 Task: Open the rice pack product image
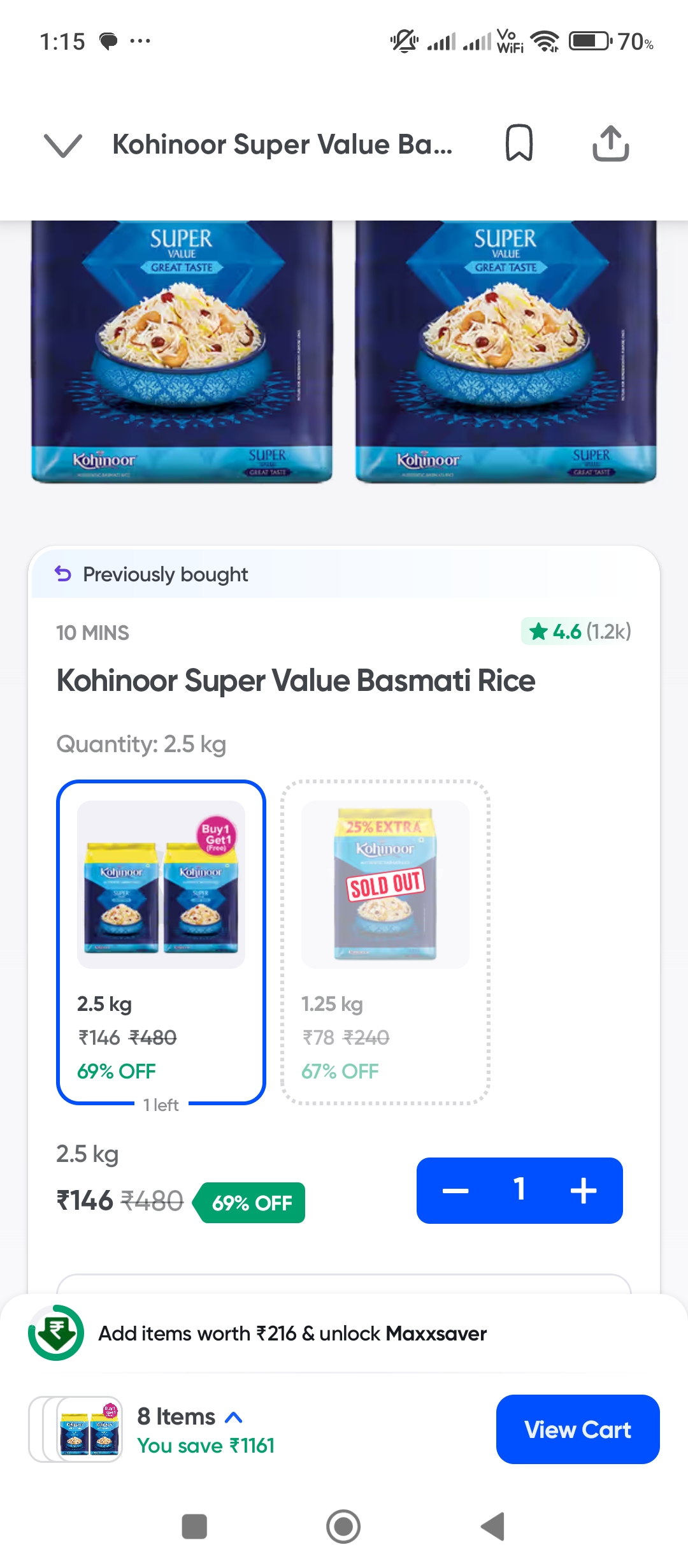[x=182, y=351]
